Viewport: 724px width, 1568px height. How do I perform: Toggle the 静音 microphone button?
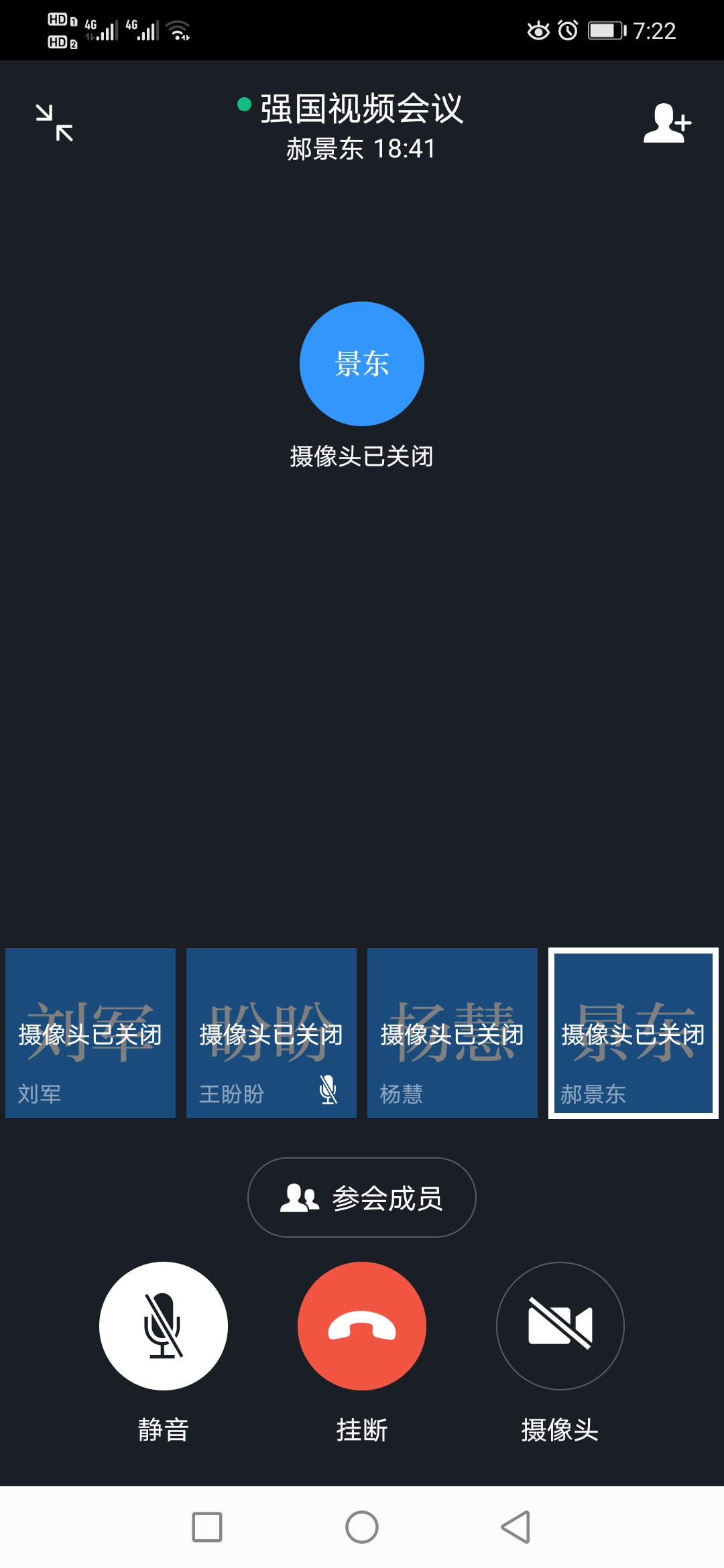click(x=164, y=1326)
